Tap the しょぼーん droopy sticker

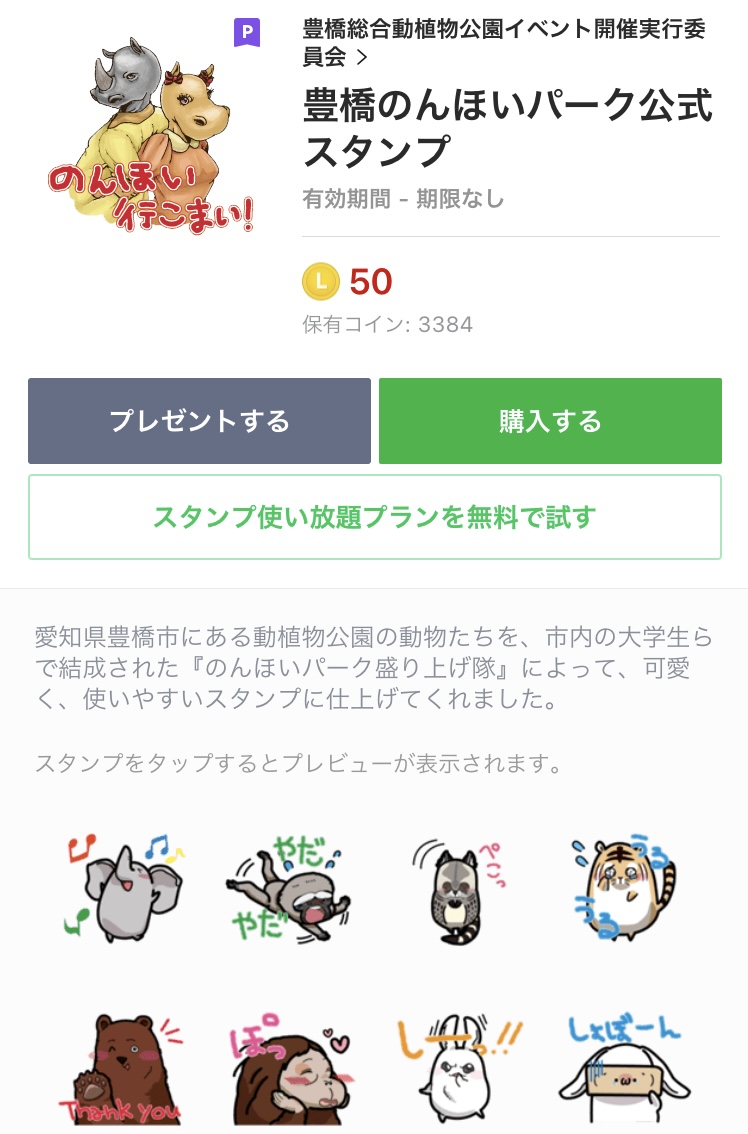[623, 1063]
